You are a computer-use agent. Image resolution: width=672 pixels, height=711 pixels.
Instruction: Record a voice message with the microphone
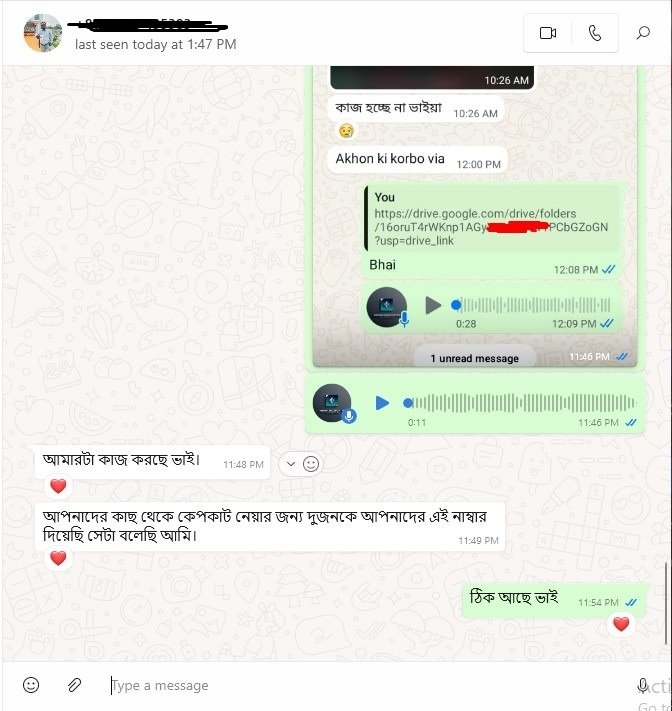tap(643, 685)
